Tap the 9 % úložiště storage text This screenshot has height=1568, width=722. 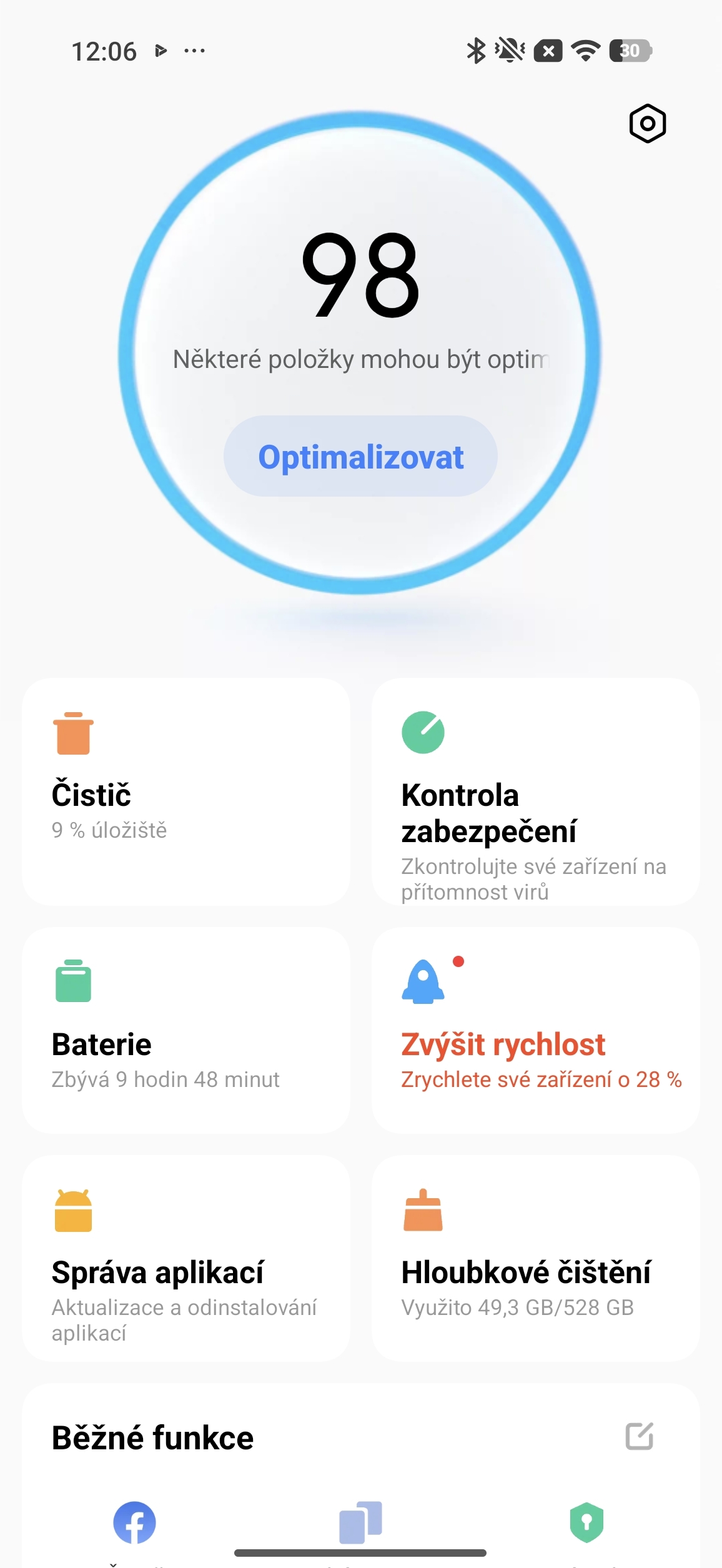click(x=109, y=831)
